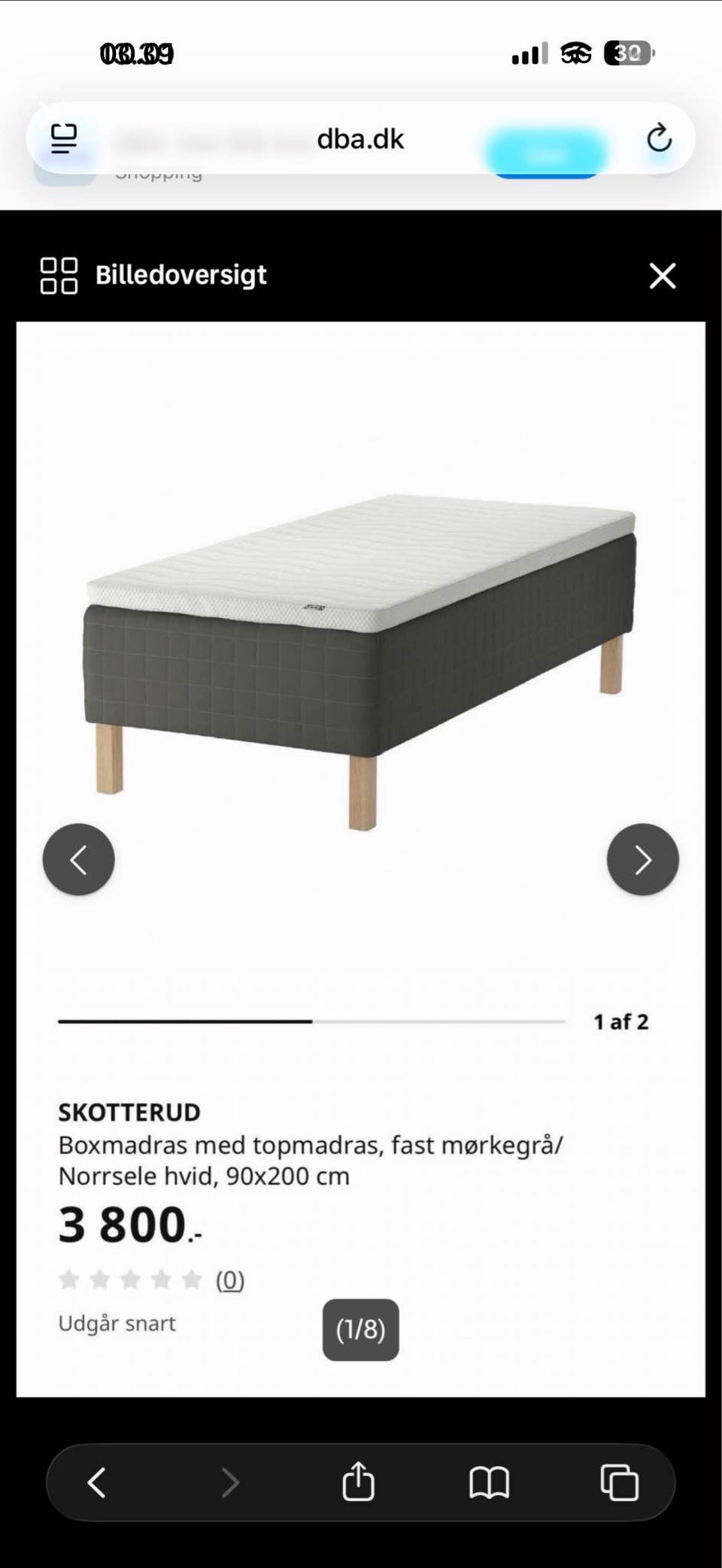Tap the dba.dk address field
Viewport: 722px width, 1568px height.
[x=360, y=138]
